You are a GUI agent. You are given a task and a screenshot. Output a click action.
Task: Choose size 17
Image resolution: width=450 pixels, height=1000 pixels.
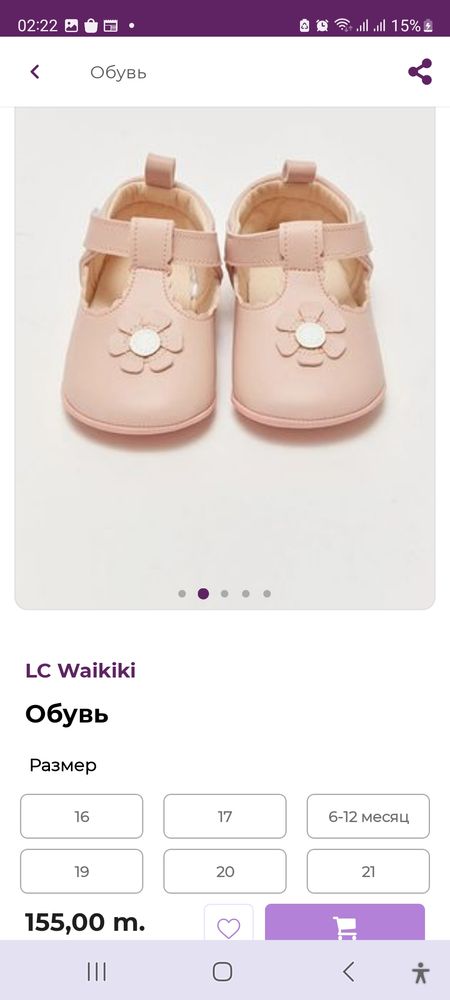225,816
